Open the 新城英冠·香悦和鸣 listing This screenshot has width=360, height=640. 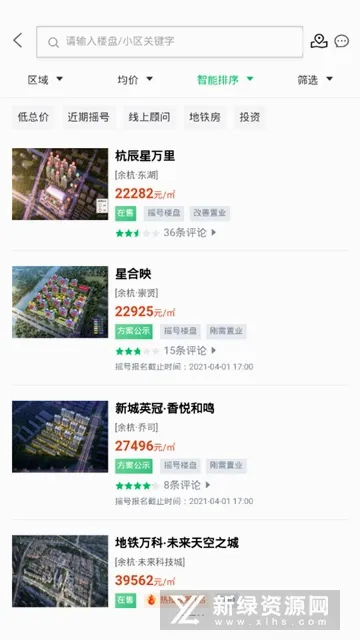(180, 451)
